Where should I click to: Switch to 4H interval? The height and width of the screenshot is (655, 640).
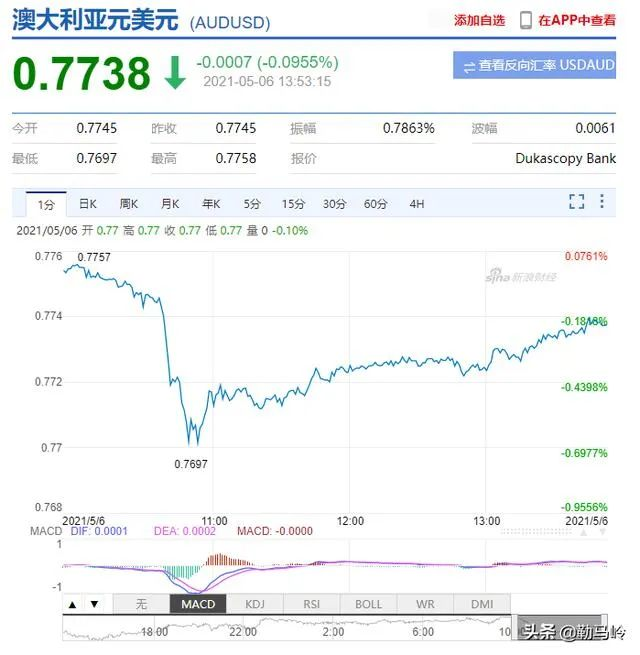(x=417, y=204)
